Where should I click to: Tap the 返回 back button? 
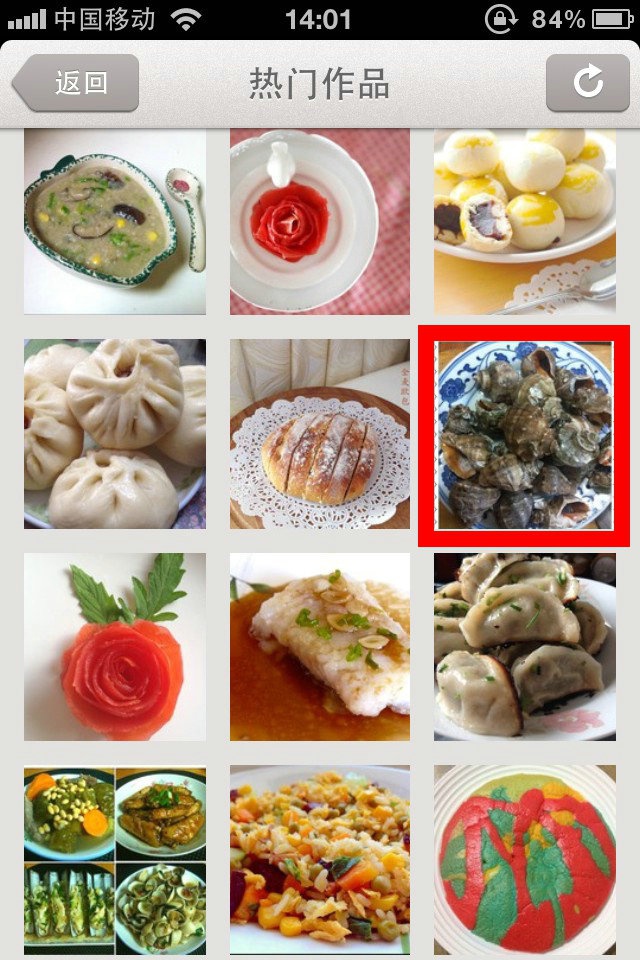pos(76,83)
